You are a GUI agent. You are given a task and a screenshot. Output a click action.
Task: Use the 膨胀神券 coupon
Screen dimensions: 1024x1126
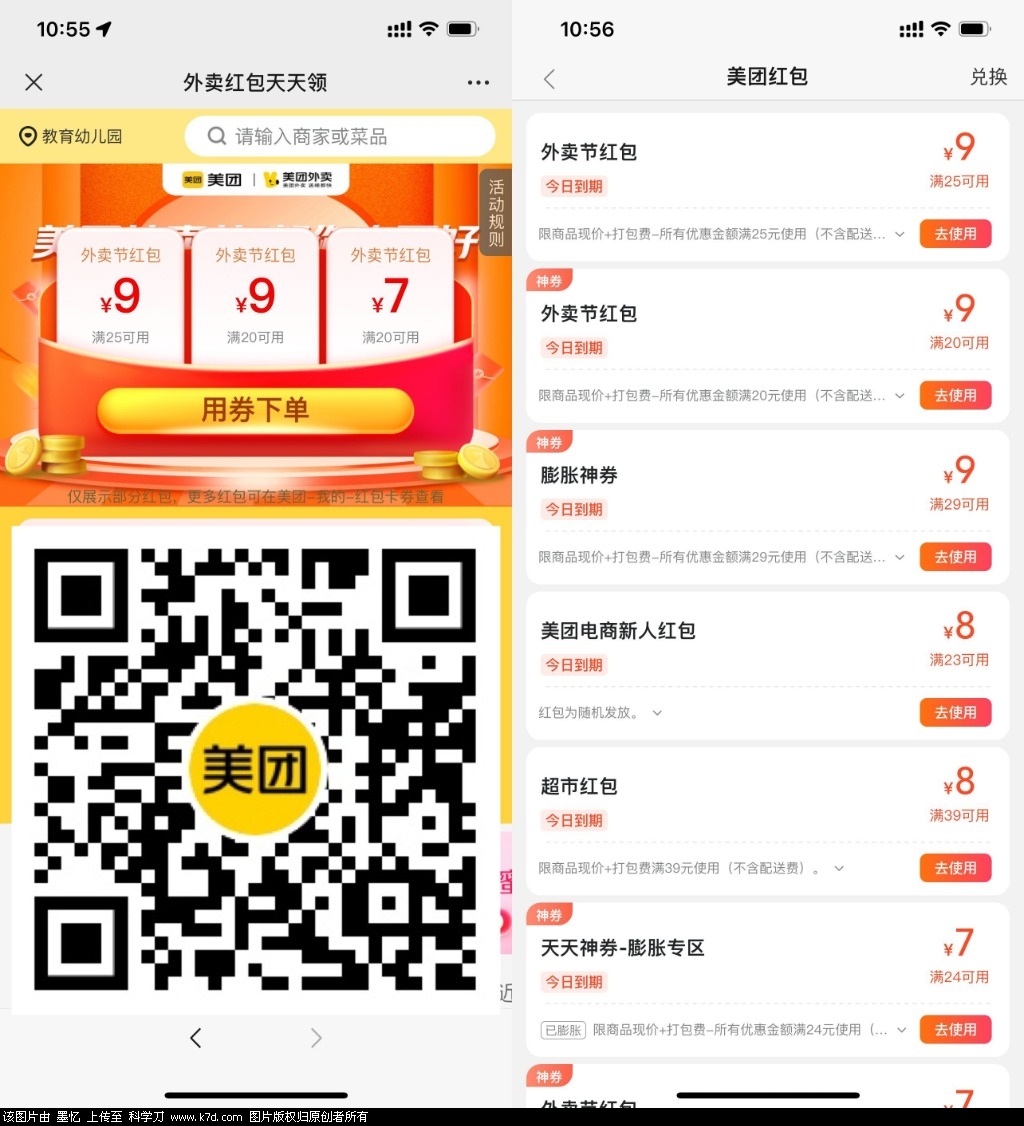(955, 557)
